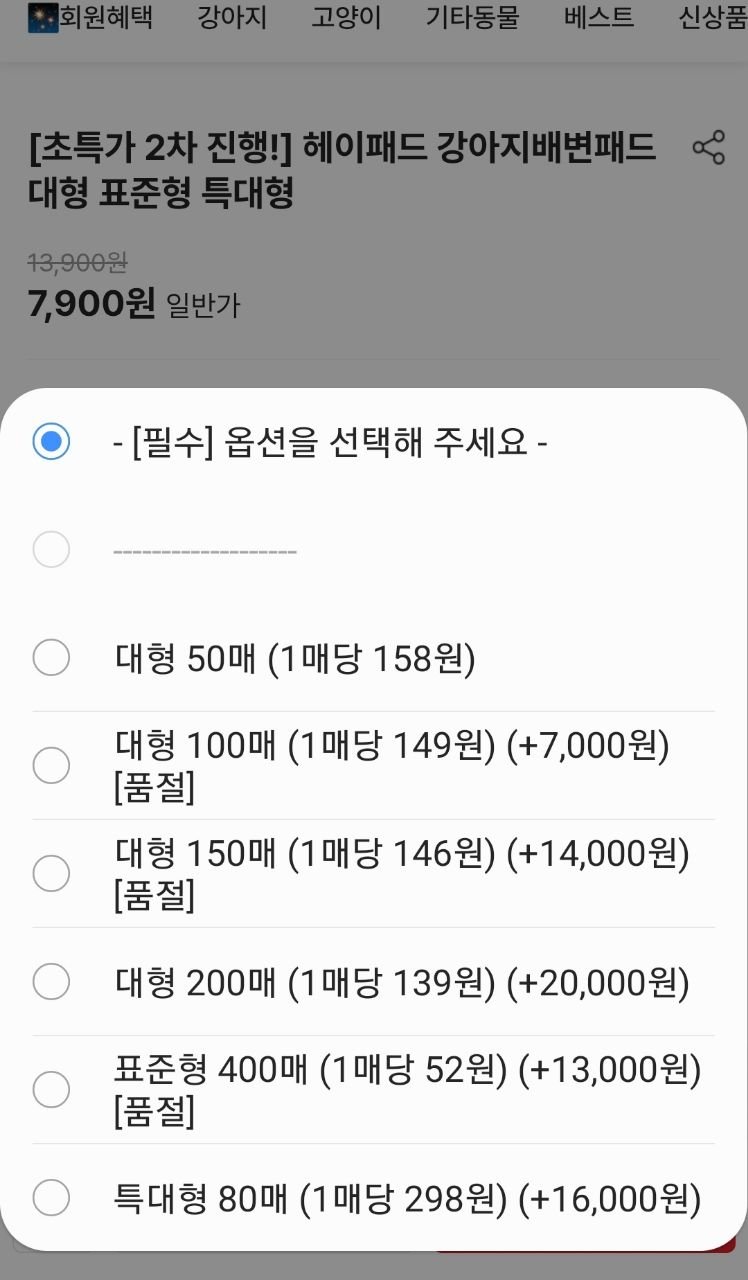Select 특대형 80매 (+16,000원) option

51,1197
